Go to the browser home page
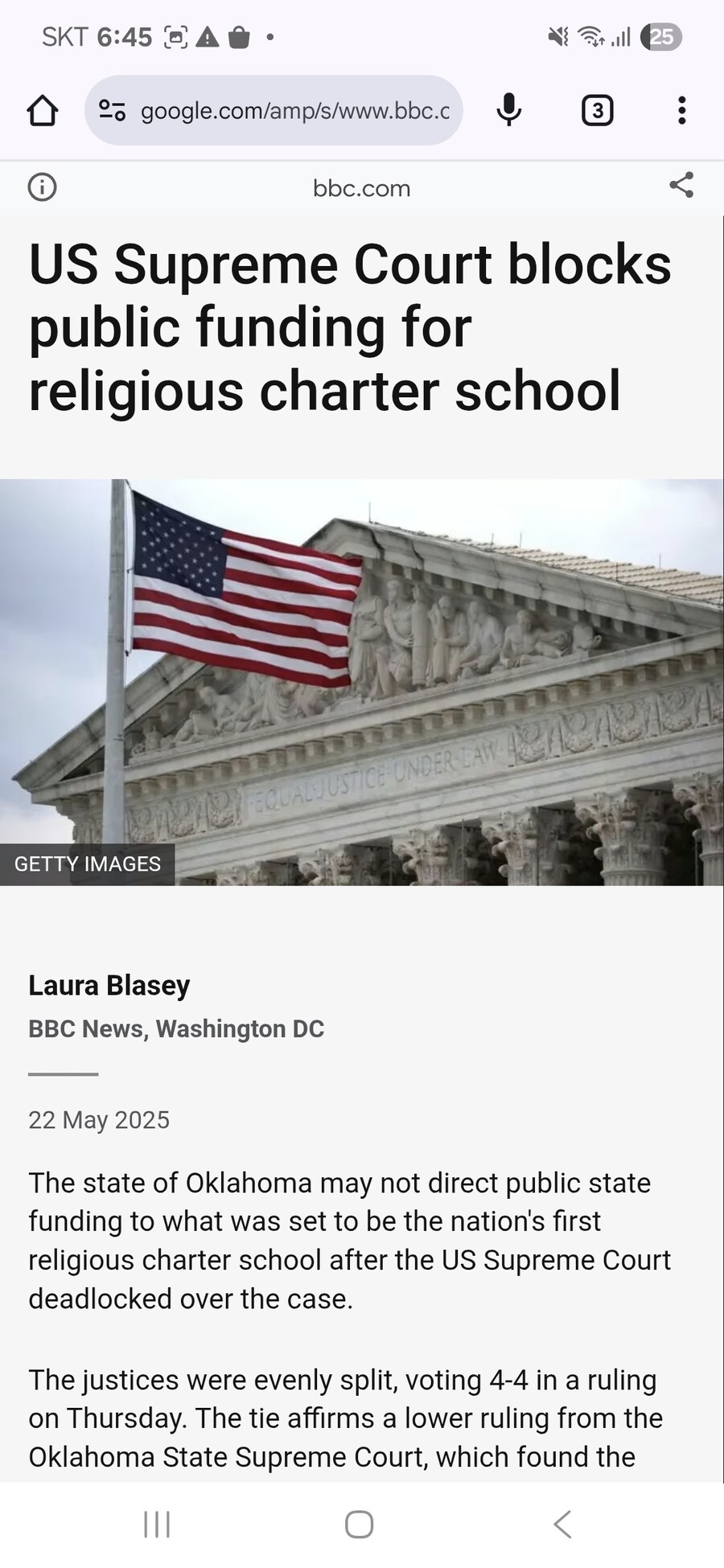Screen dimensions: 724x1568 click(x=43, y=111)
